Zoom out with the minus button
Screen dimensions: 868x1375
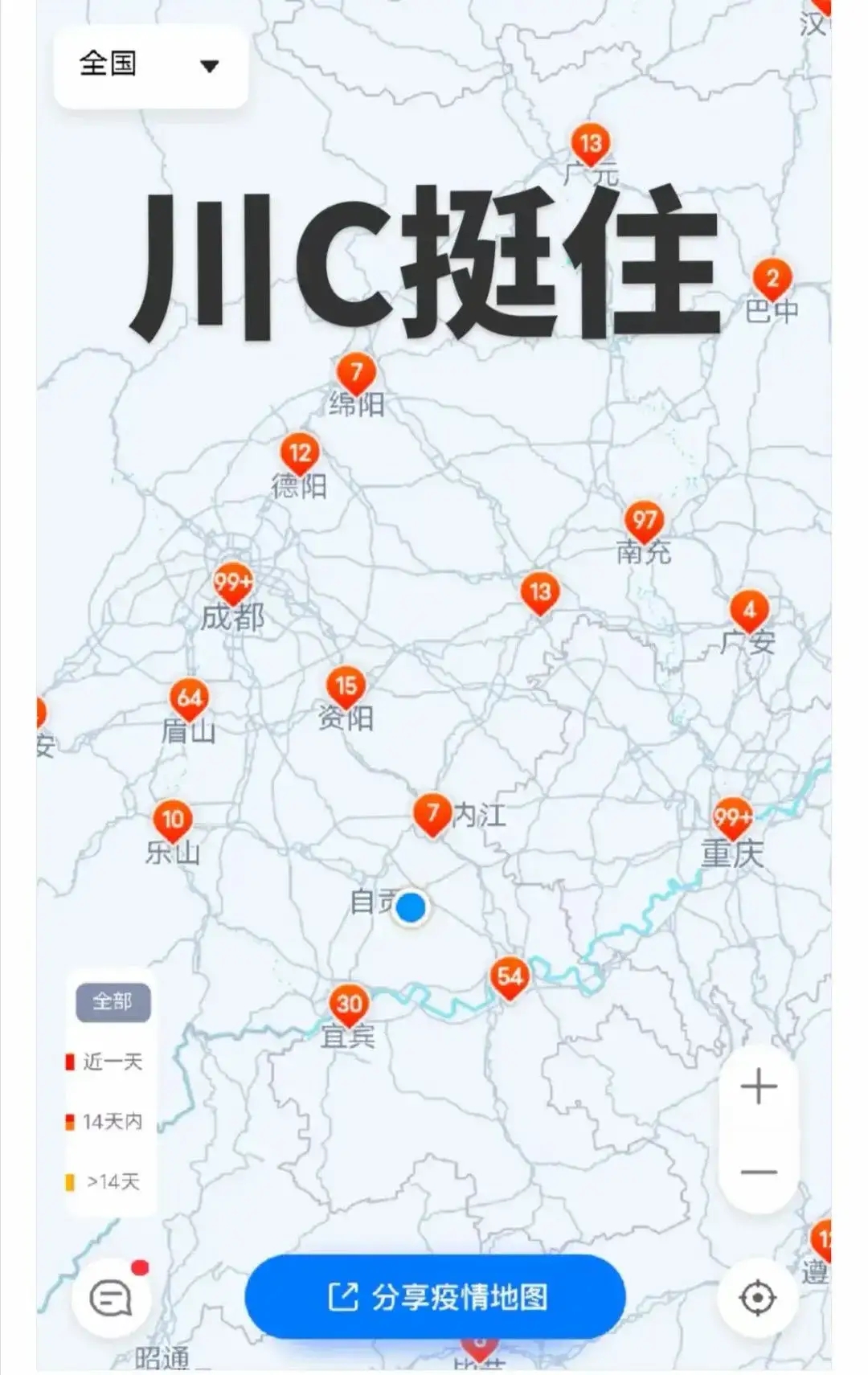(x=758, y=1172)
